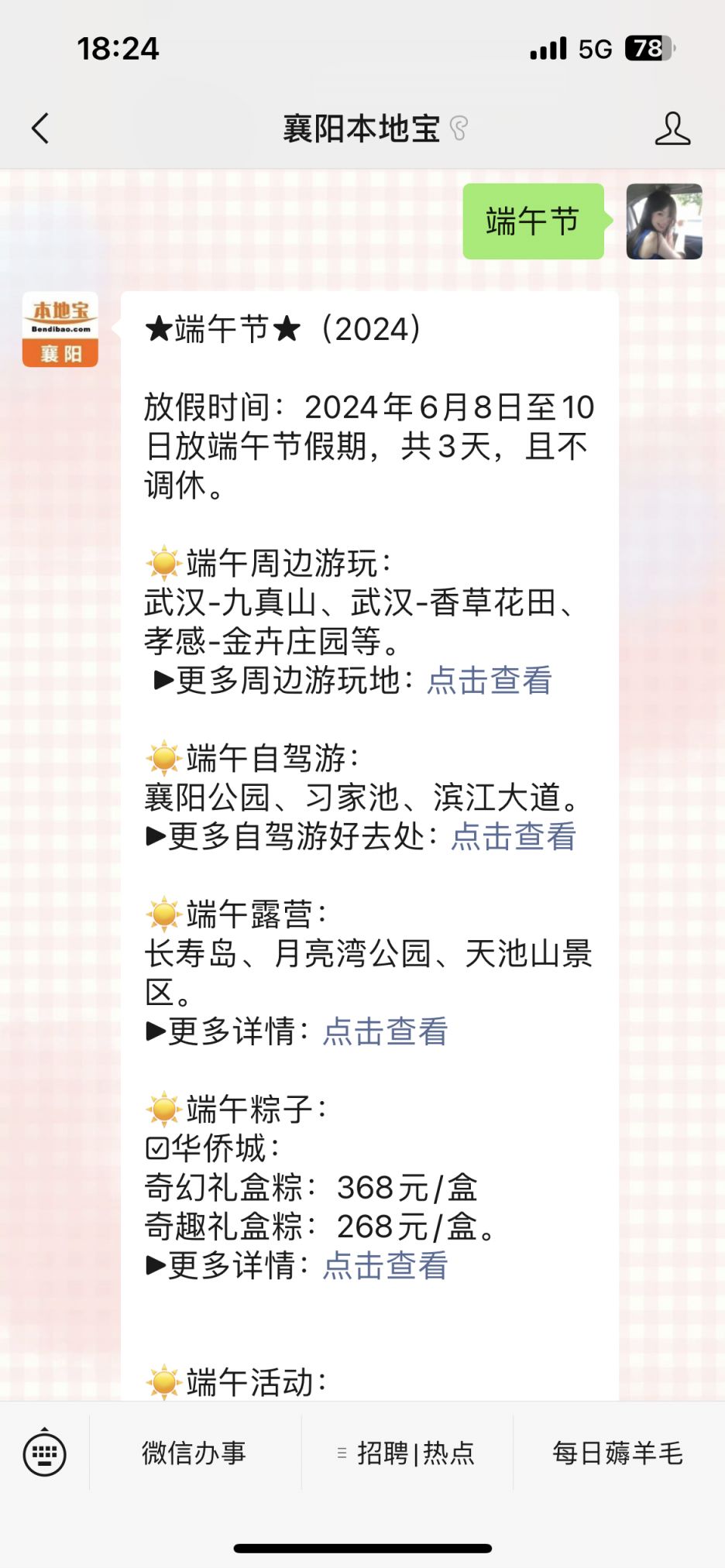Go back from 襄阳本地宝 chat
This screenshot has height=1568, width=725.
coord(40,129)
